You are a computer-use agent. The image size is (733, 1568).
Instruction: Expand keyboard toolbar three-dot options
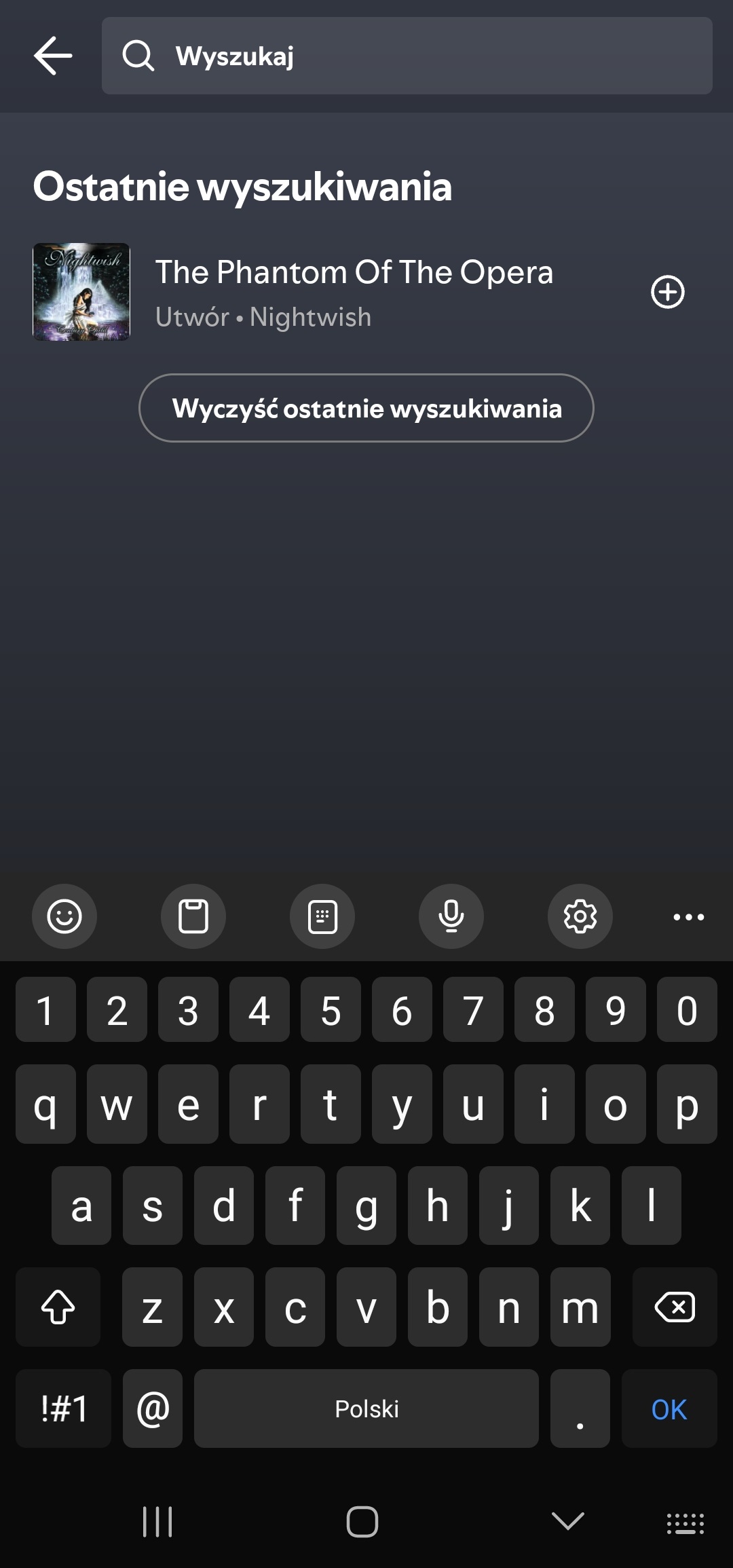point(688,917)
